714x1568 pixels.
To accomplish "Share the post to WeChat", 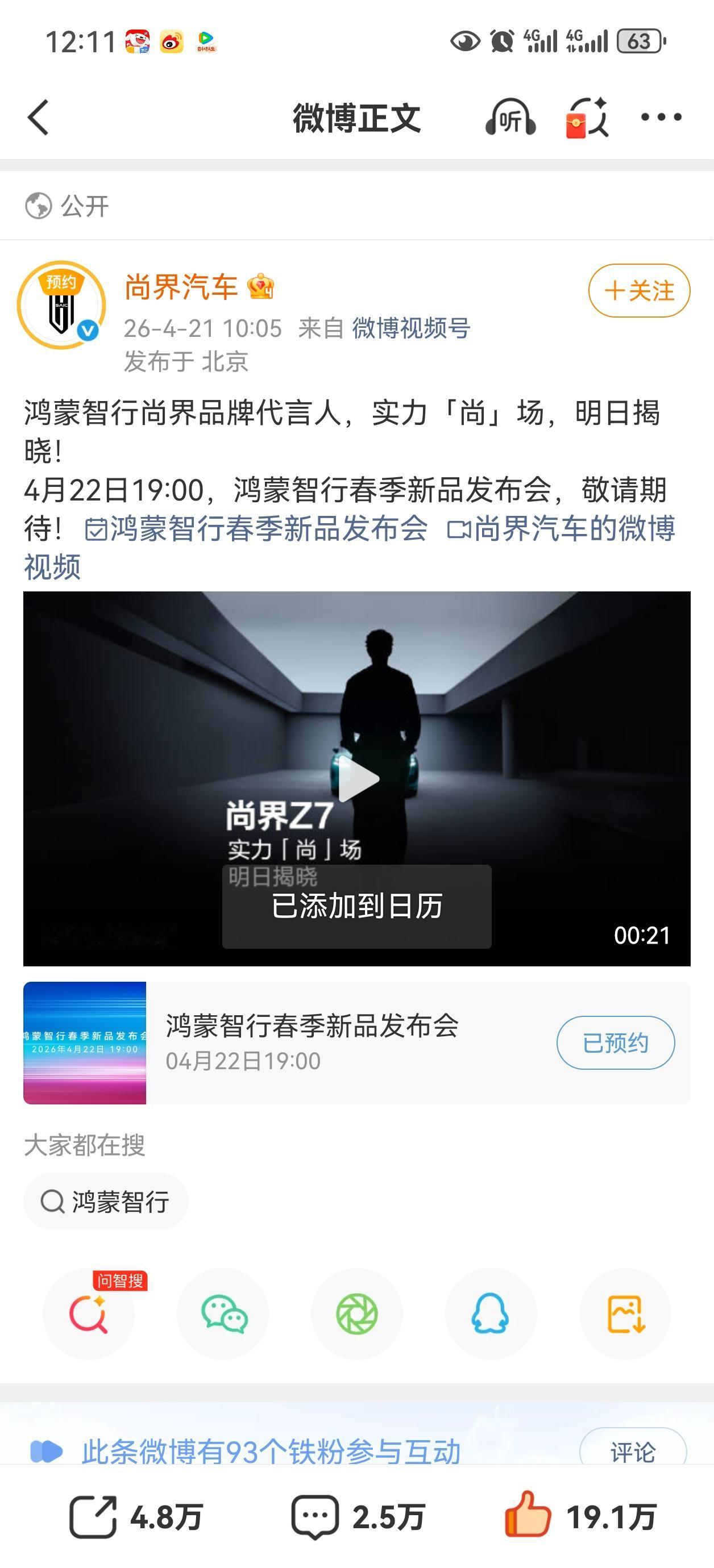I will pyautogui.click(x=223, y=1315).
